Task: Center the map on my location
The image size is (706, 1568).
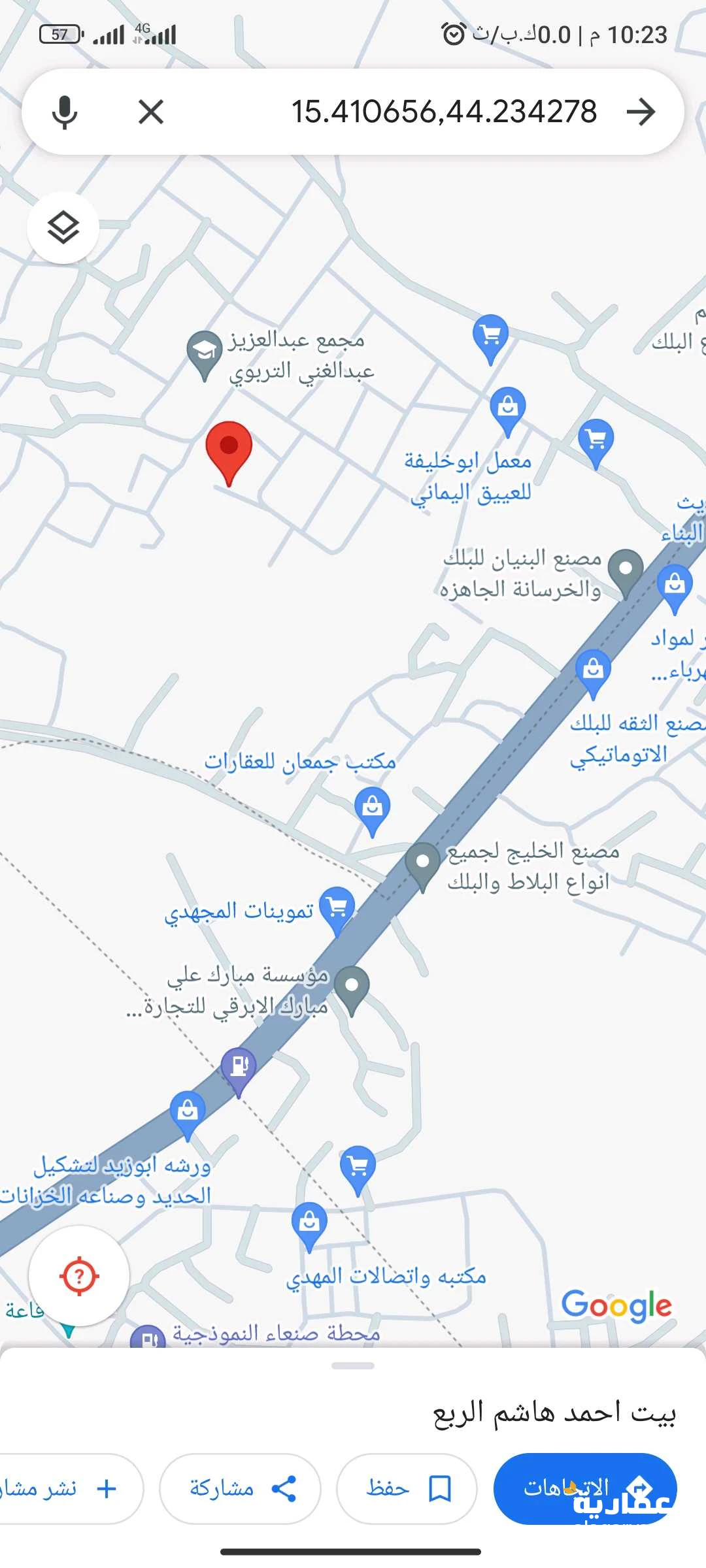Action: [79, 1275]
